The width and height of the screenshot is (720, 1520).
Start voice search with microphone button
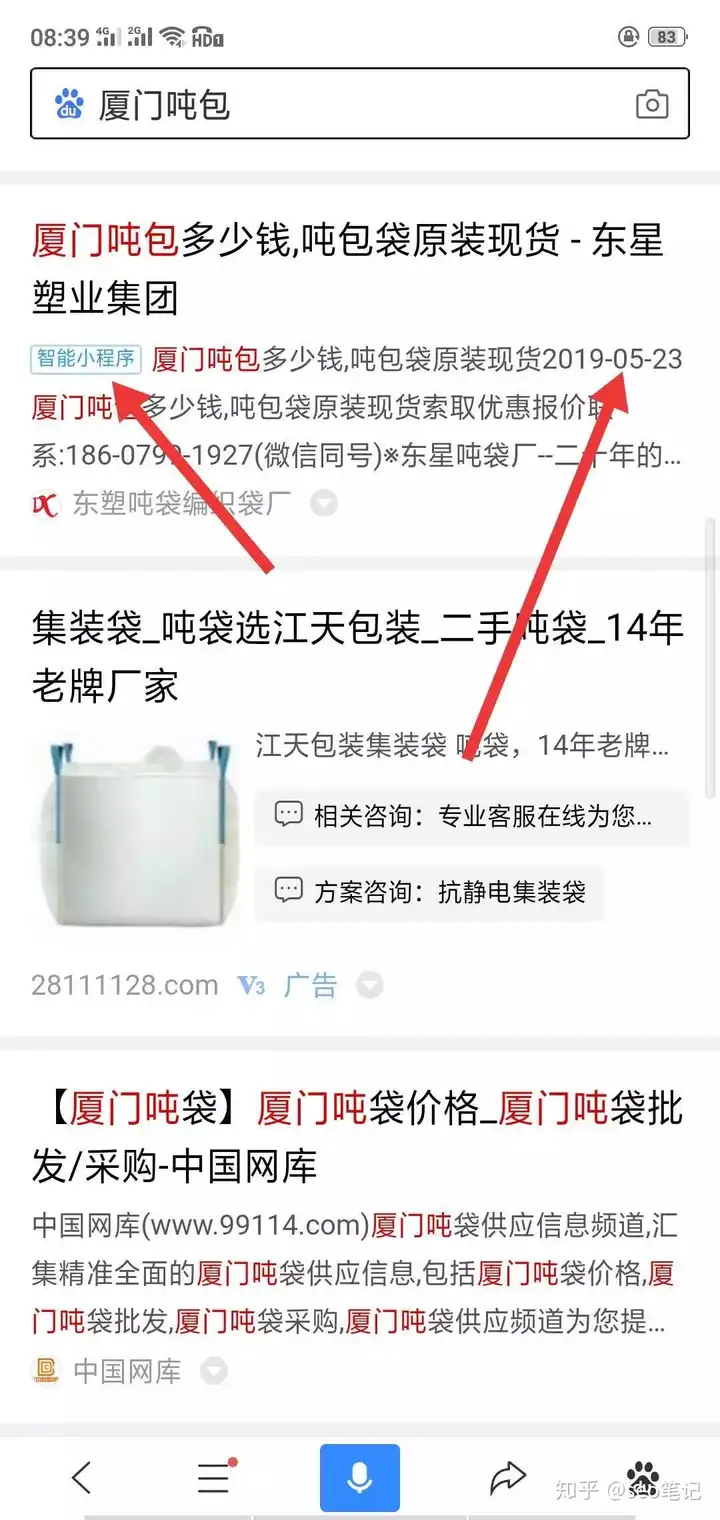click(360, 1476)
